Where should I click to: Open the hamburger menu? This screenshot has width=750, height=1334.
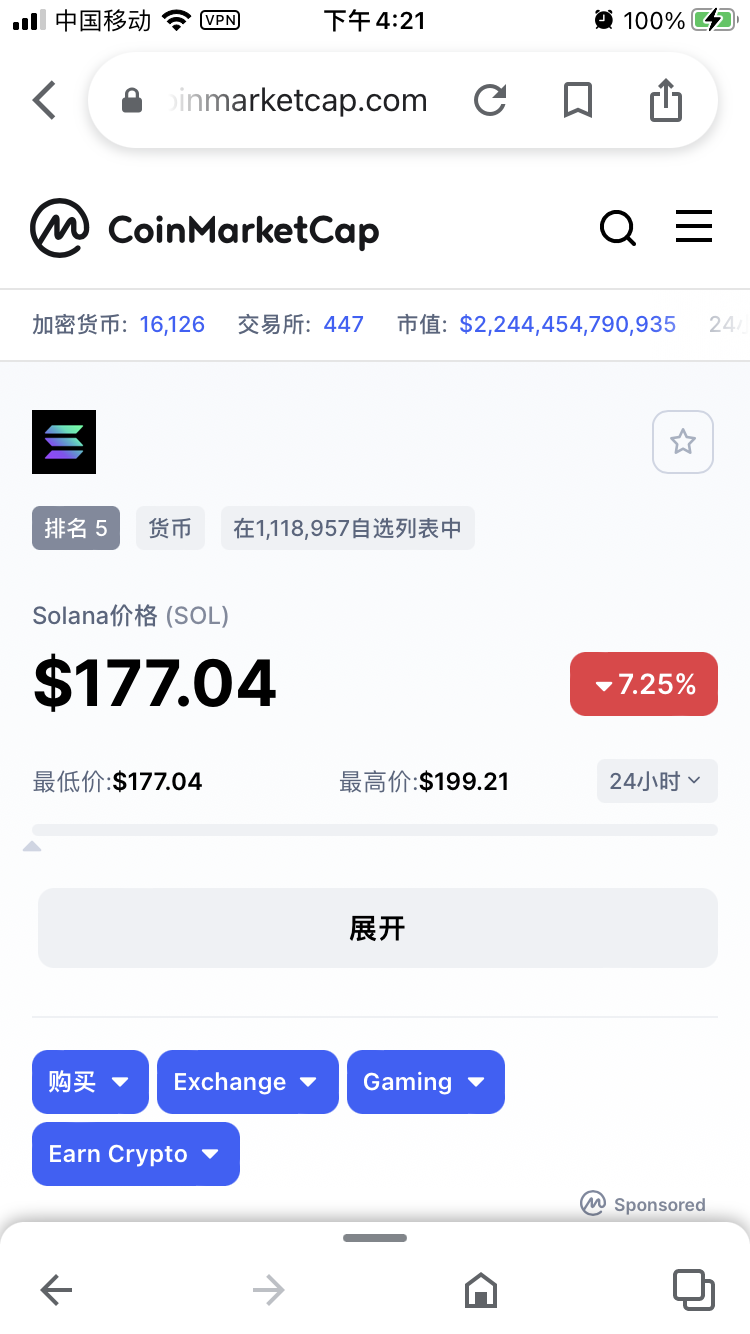(x=694, y=227)
